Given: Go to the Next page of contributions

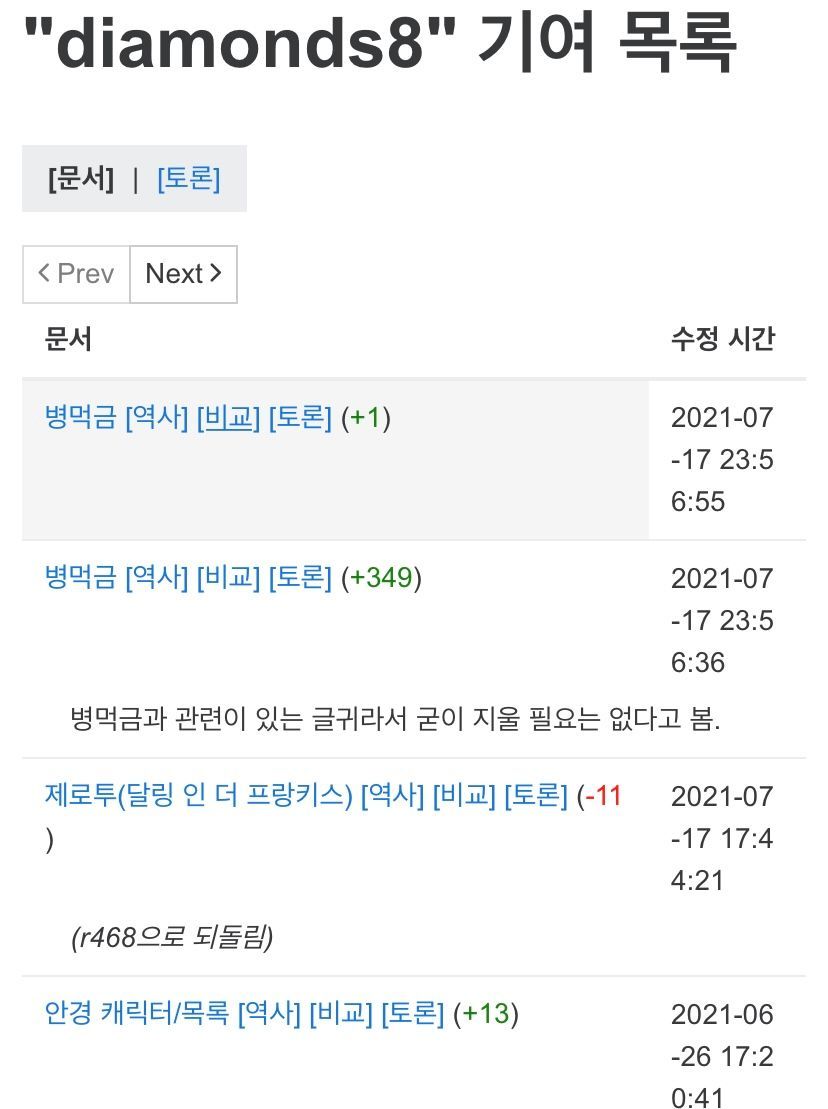Looking at the screenshot, I should point(183,274).
